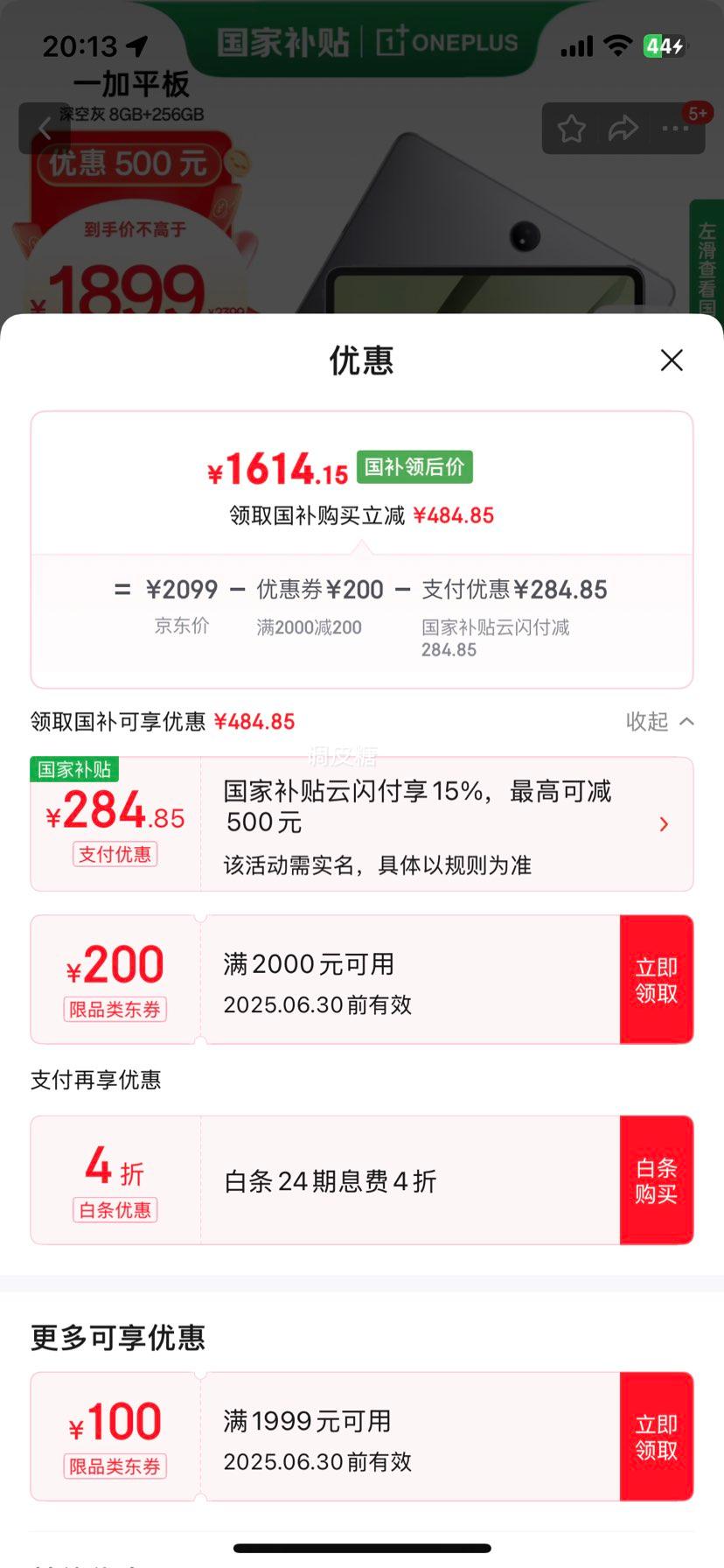Claim the ¥100 满1999元可用 coupon
This screenshot has width=724, height=1568.
point(656,1437)
